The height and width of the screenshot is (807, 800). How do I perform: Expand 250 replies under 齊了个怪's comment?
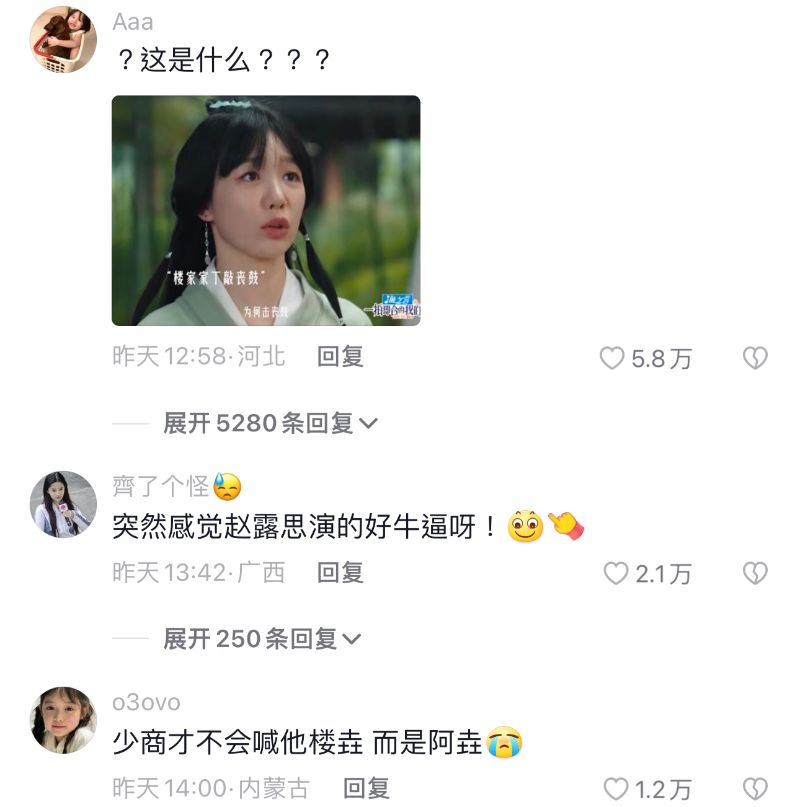coord(262,638)
